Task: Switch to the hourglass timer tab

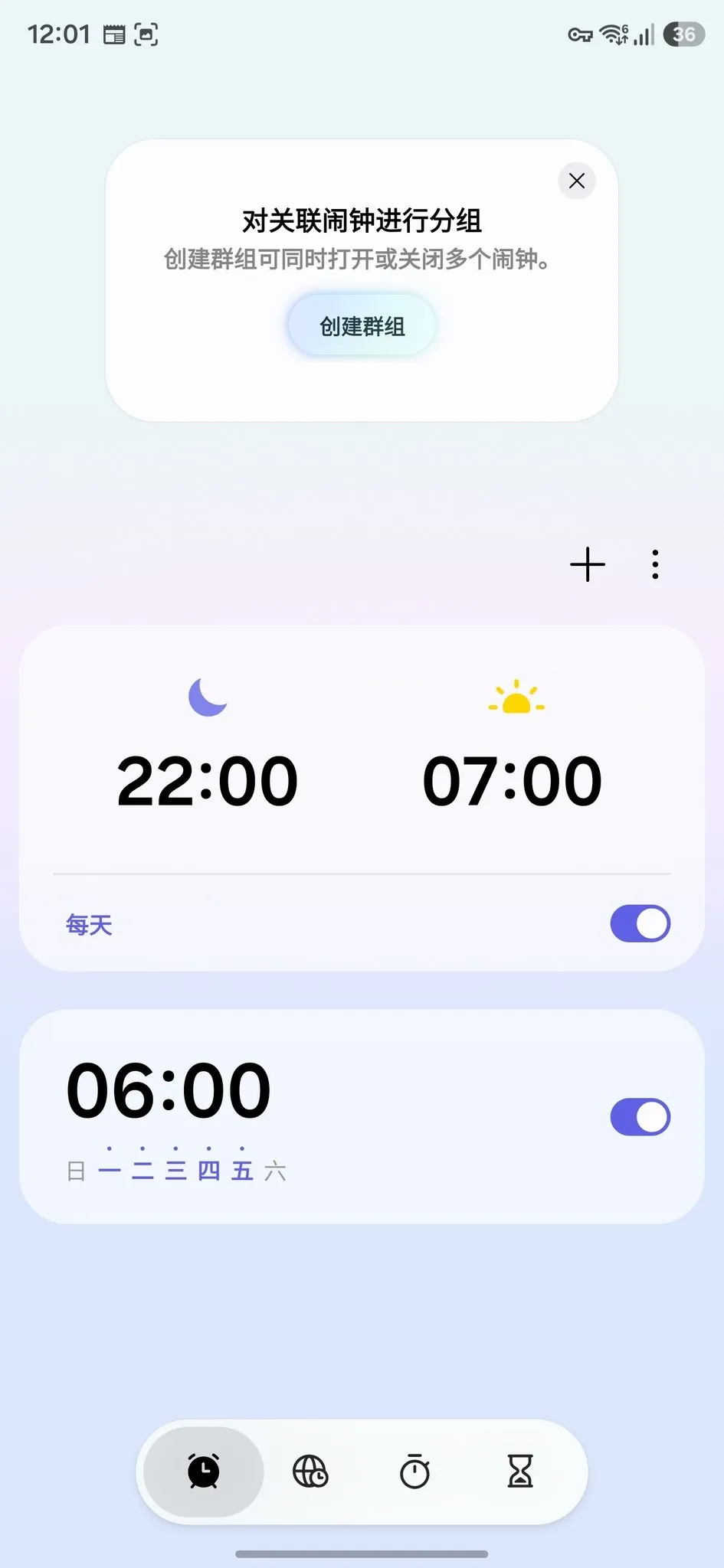Action: coord(520,1471)
